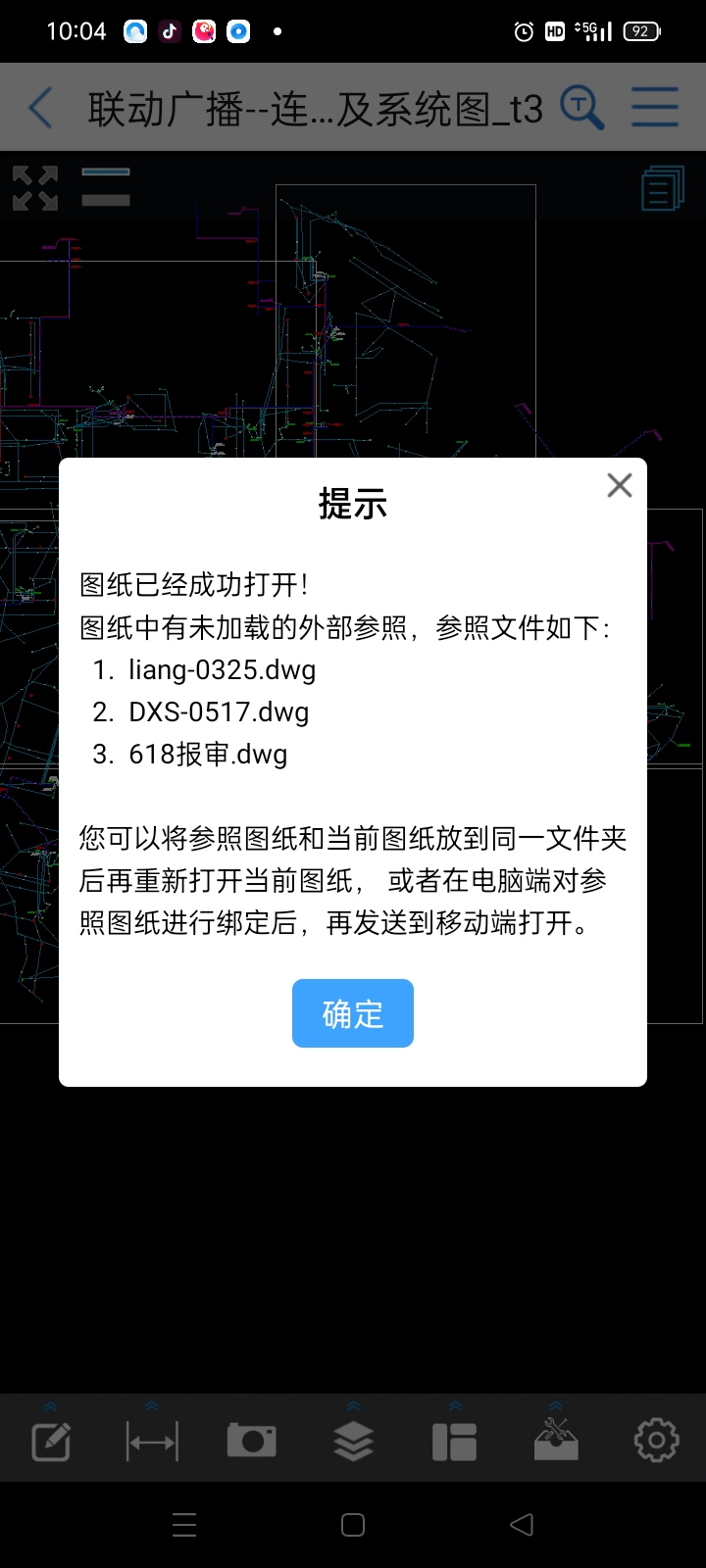Image resolution: width=706 pixels, height=1568 pixels.
Task: Open the layers panel
Action: coord(353,1441)
